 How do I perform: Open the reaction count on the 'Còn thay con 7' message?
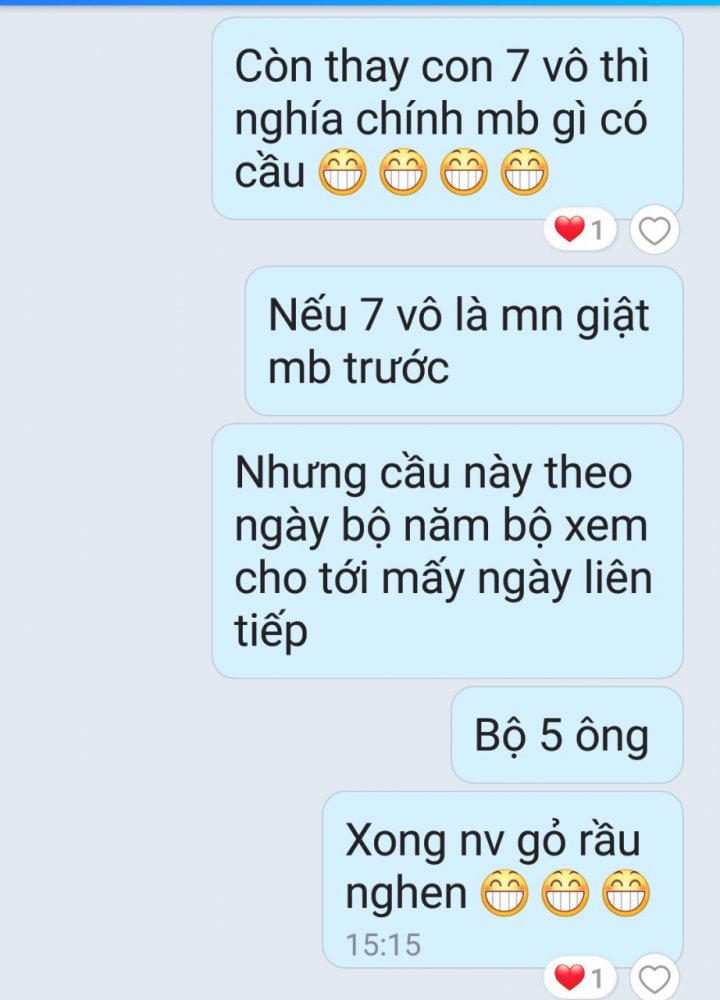tap(581, 231)
